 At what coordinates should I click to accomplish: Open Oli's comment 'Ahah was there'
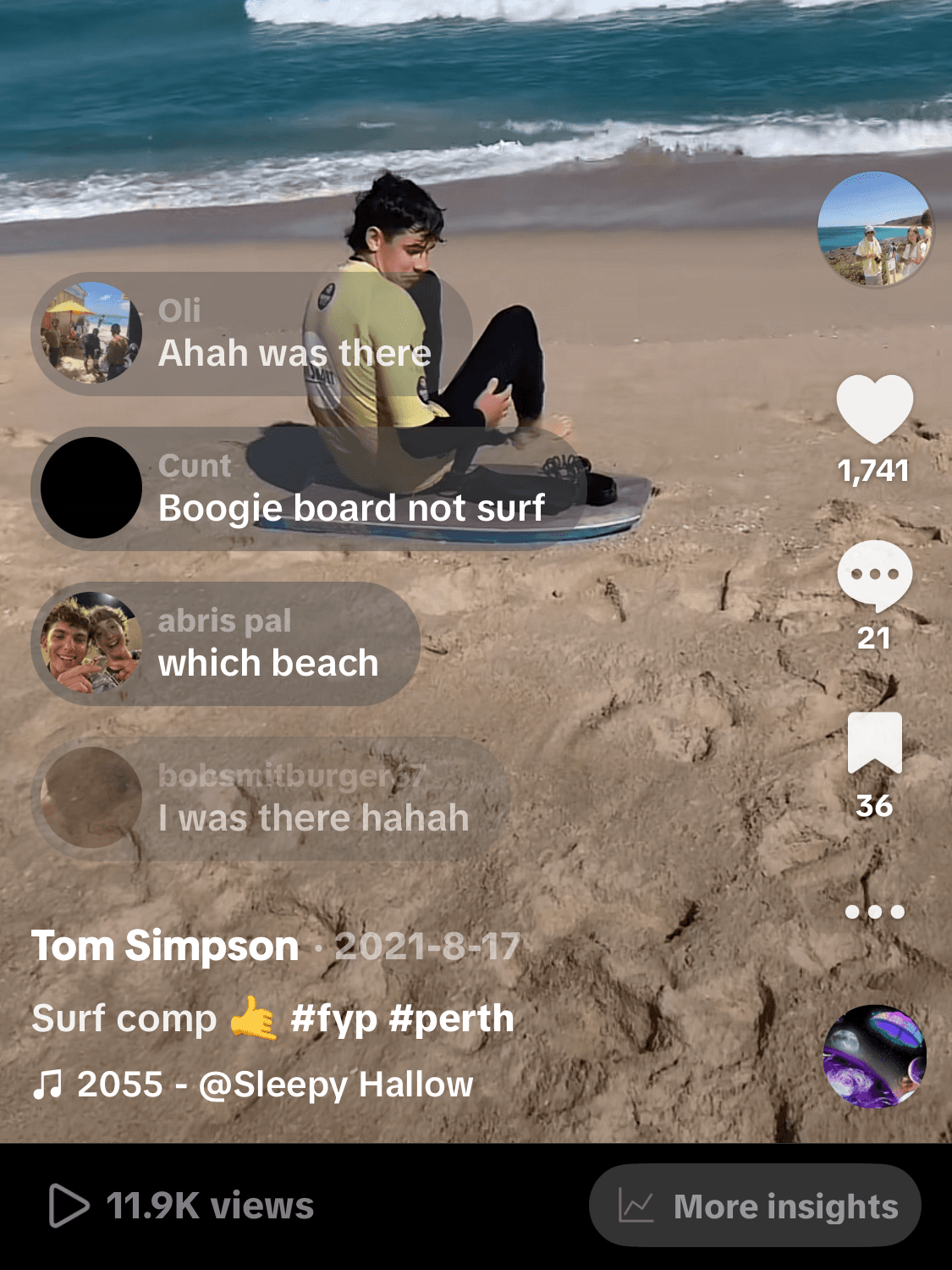[x=251, y=334]
